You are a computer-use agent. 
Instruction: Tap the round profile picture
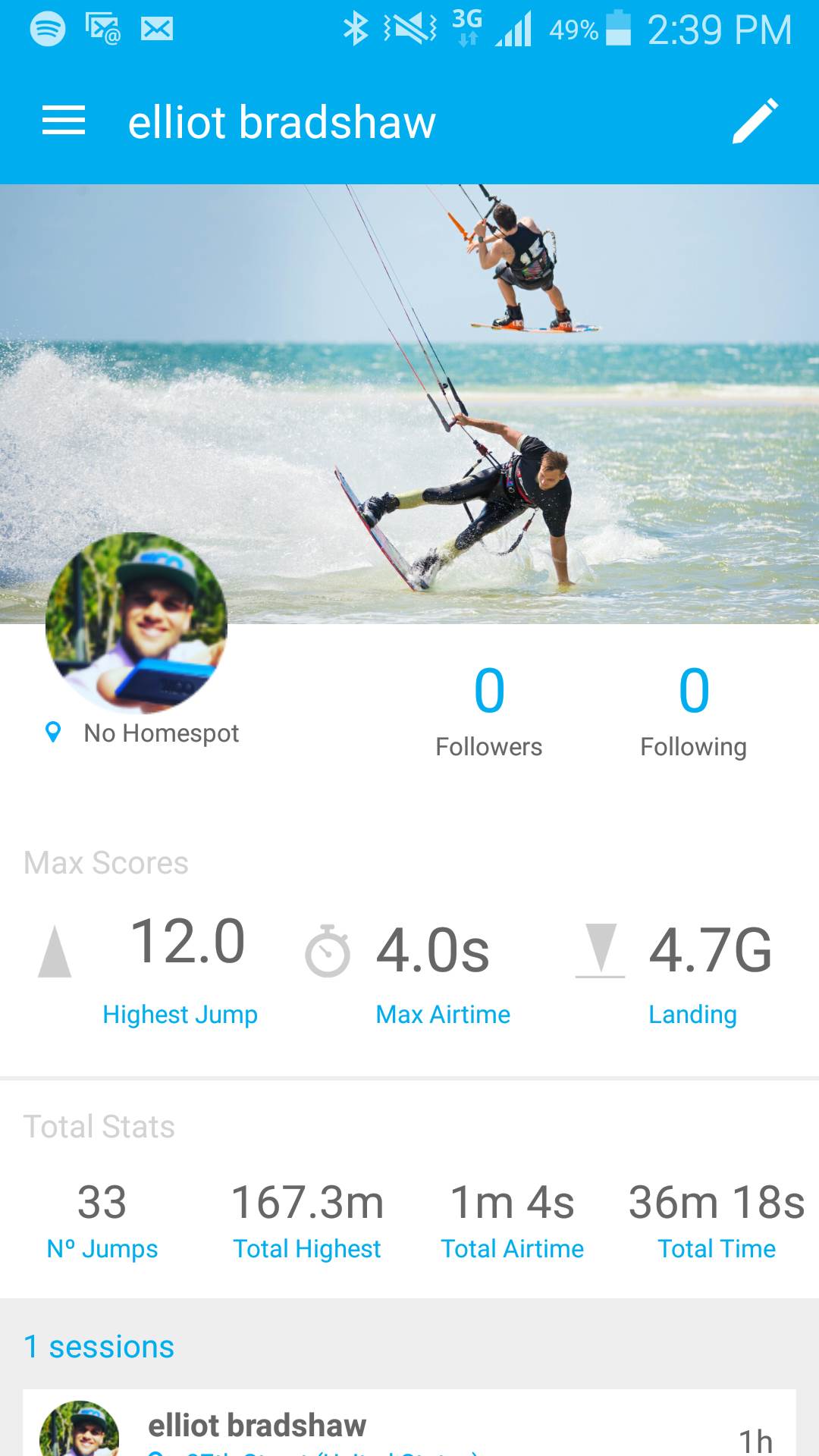coord(136,623)
